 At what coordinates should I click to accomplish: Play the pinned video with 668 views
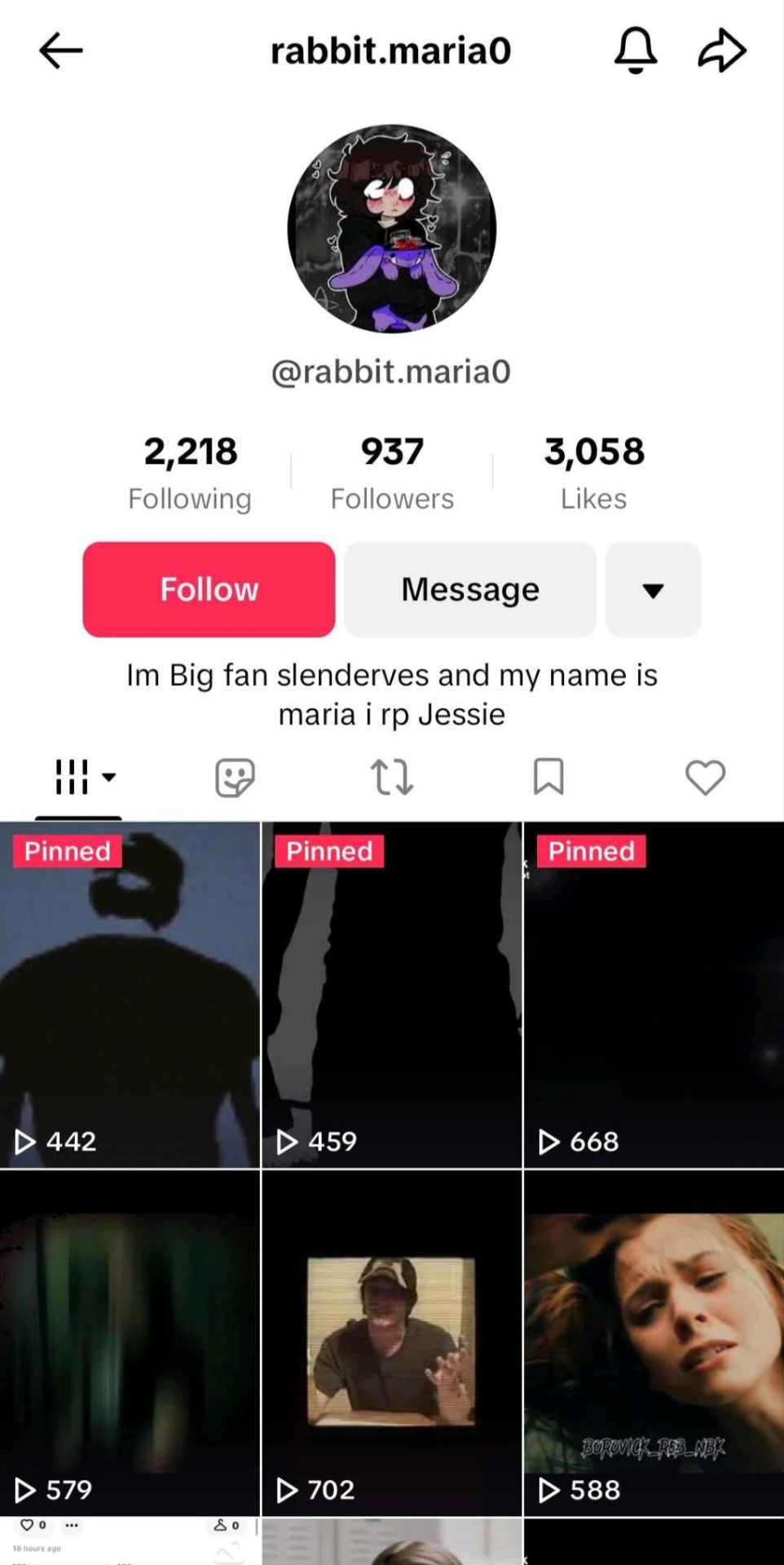(654, 994)
